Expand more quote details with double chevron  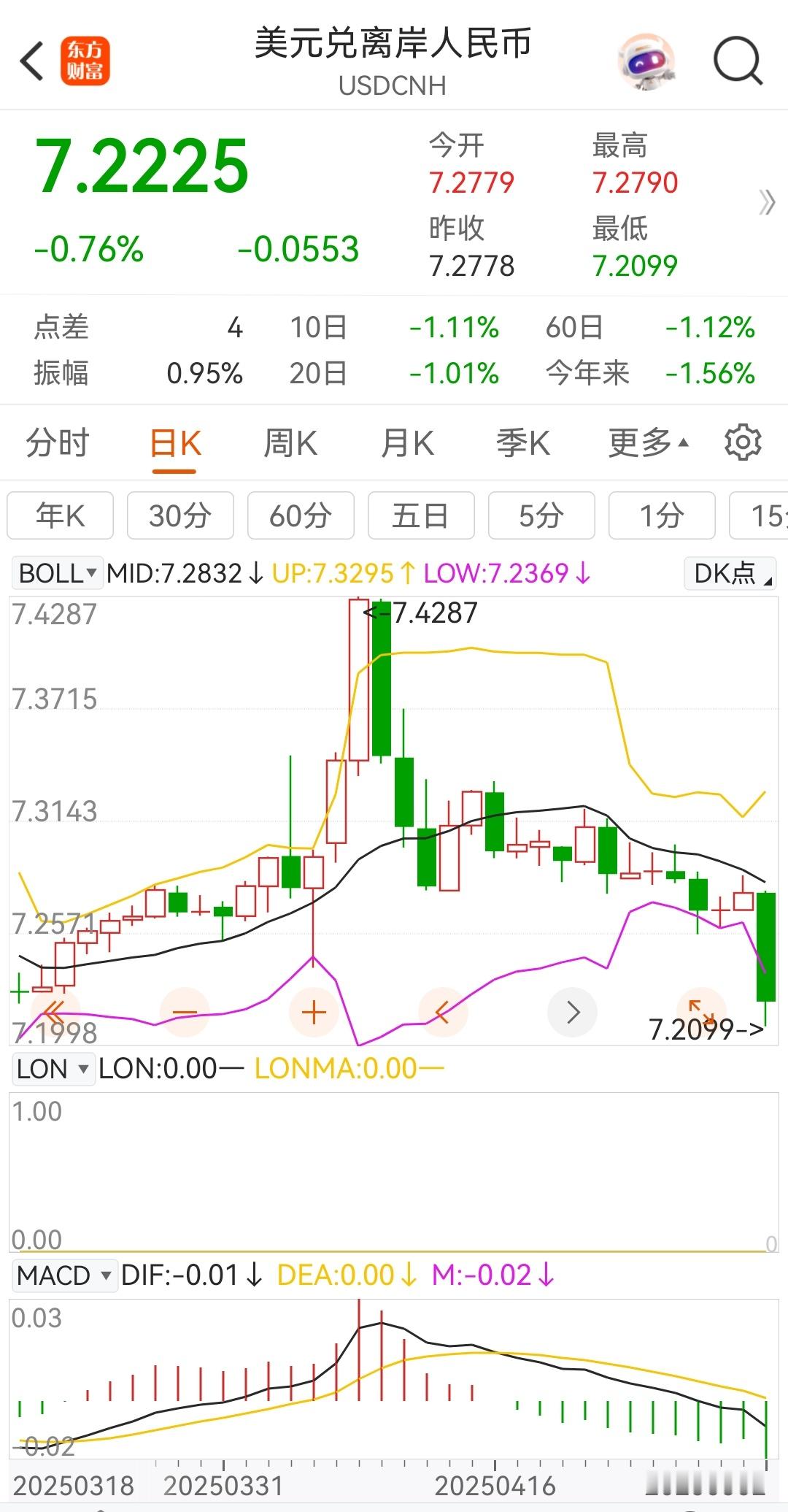click(766, 202)
